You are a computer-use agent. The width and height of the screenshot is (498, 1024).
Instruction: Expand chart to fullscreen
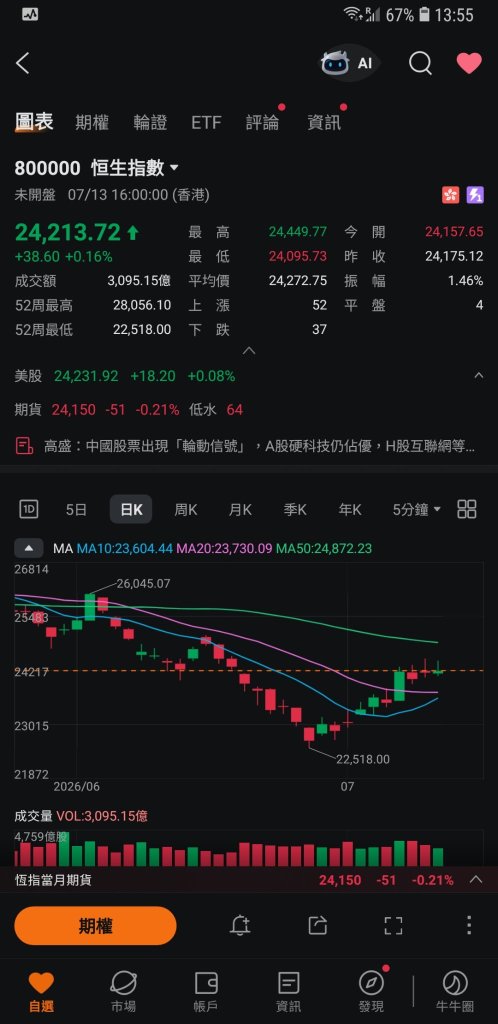click(x=393, y=925)
